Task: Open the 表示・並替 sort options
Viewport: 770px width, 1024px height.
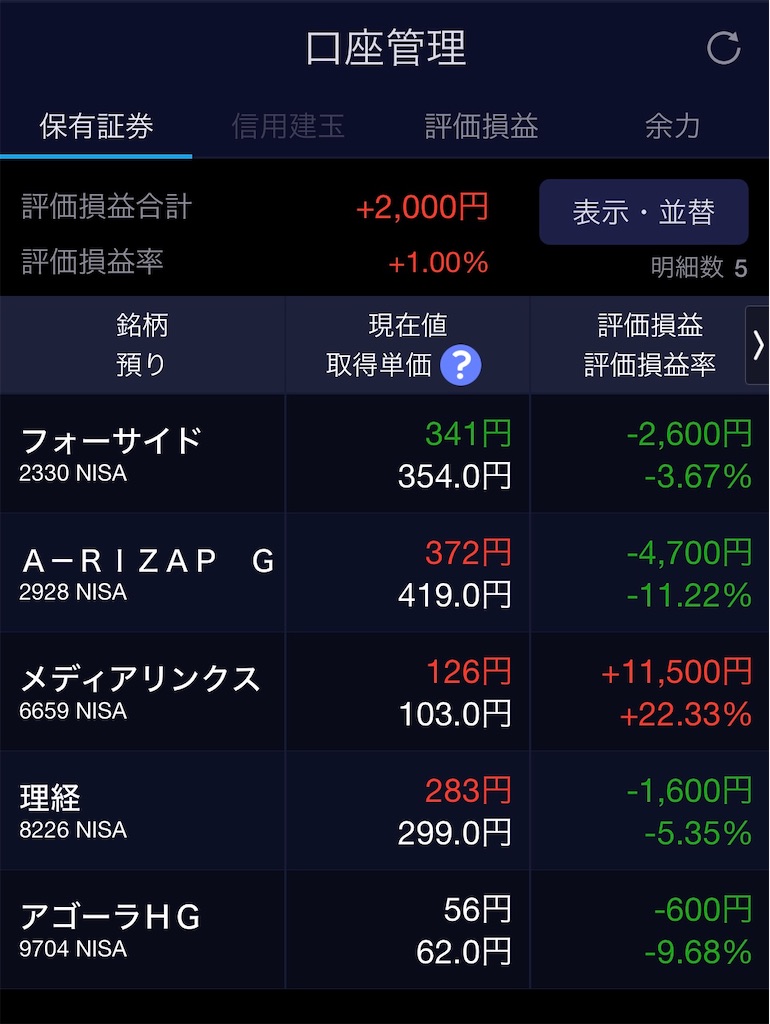Action: click(644, 211)
